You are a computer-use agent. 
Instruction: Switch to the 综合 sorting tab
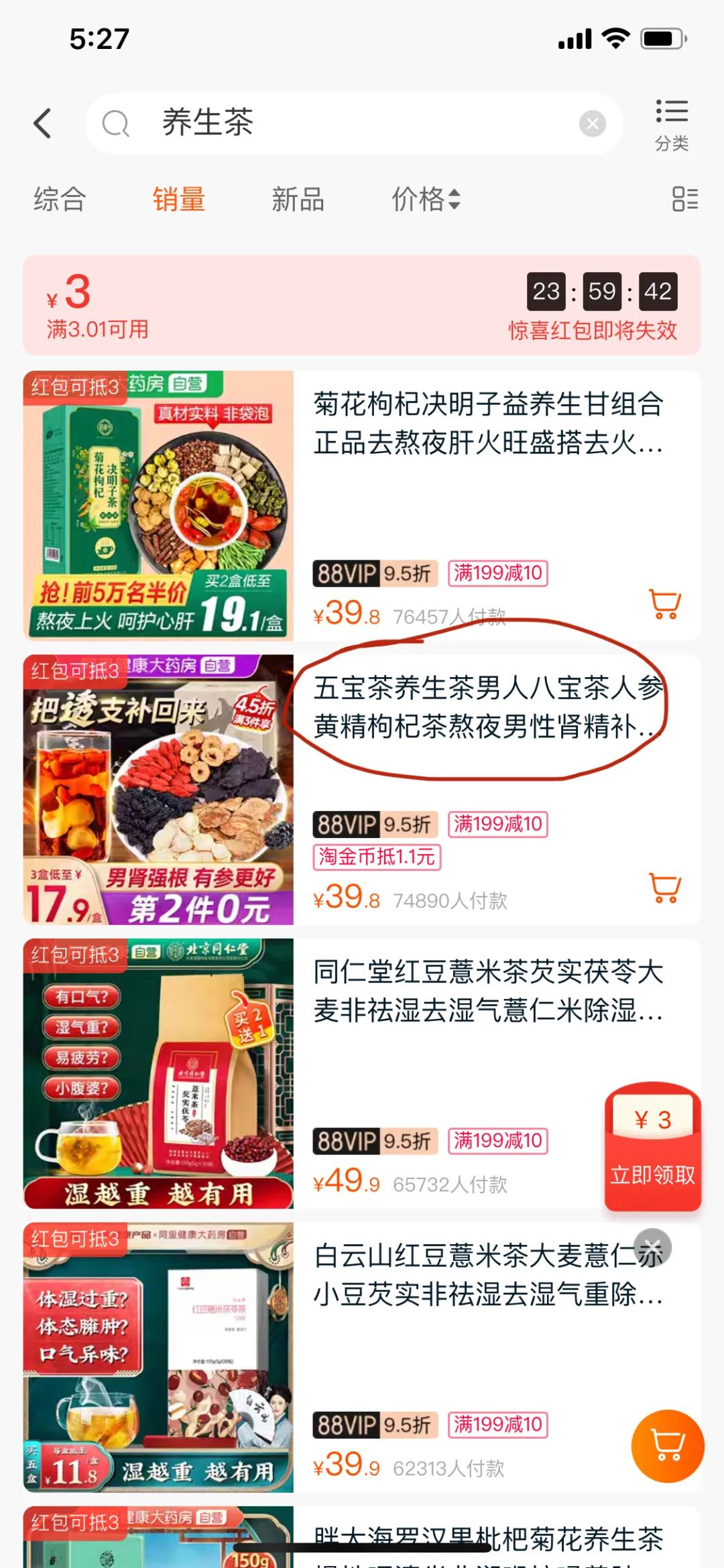pyautogui.click(x=60, y=199)
